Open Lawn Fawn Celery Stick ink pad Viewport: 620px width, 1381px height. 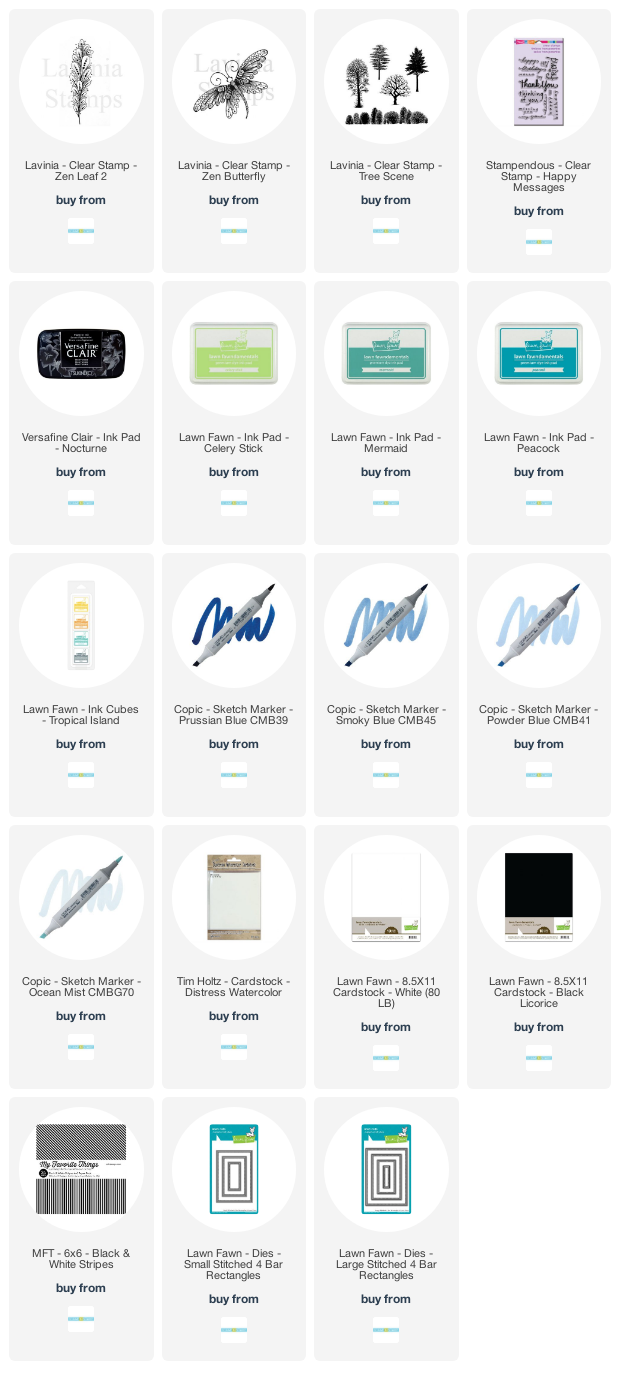(234, 413)
